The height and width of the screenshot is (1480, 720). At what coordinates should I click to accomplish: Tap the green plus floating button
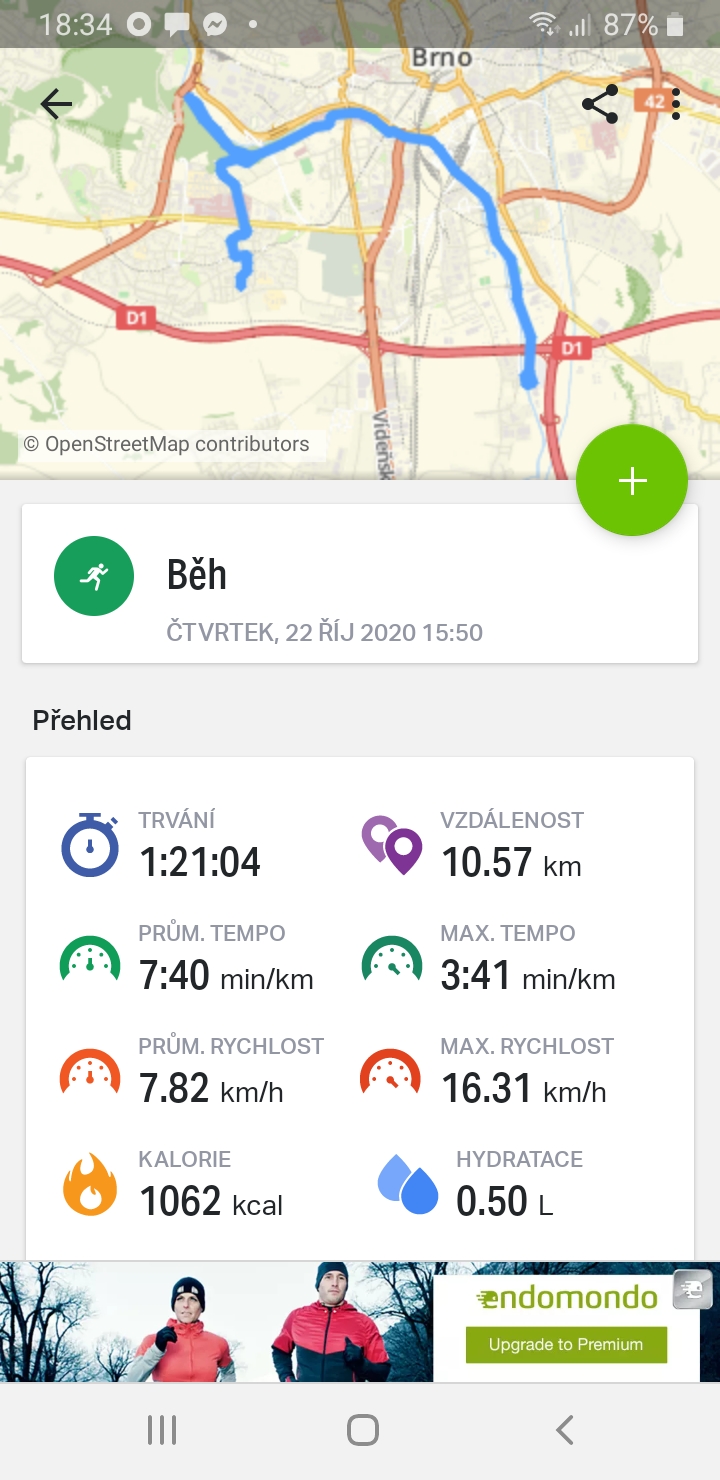(x=632, y=481)
